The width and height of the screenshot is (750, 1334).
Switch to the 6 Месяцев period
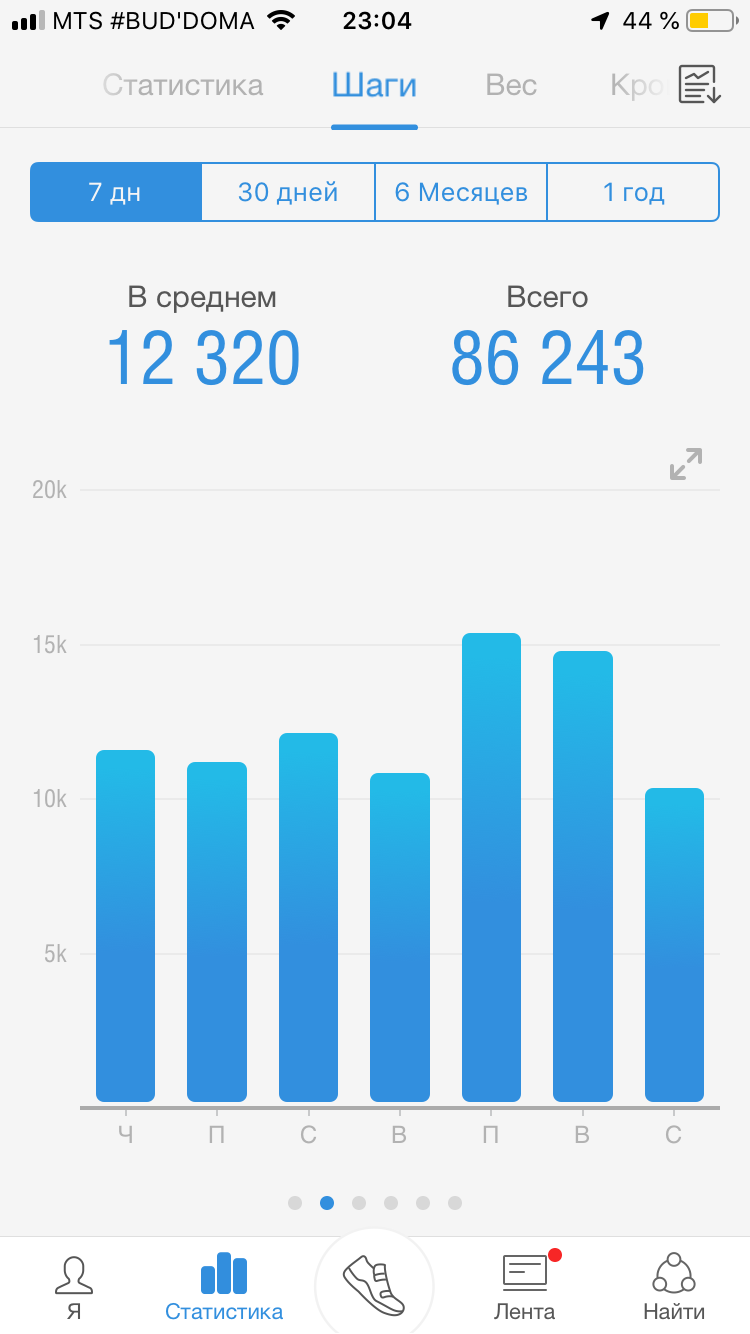(461, 192)
